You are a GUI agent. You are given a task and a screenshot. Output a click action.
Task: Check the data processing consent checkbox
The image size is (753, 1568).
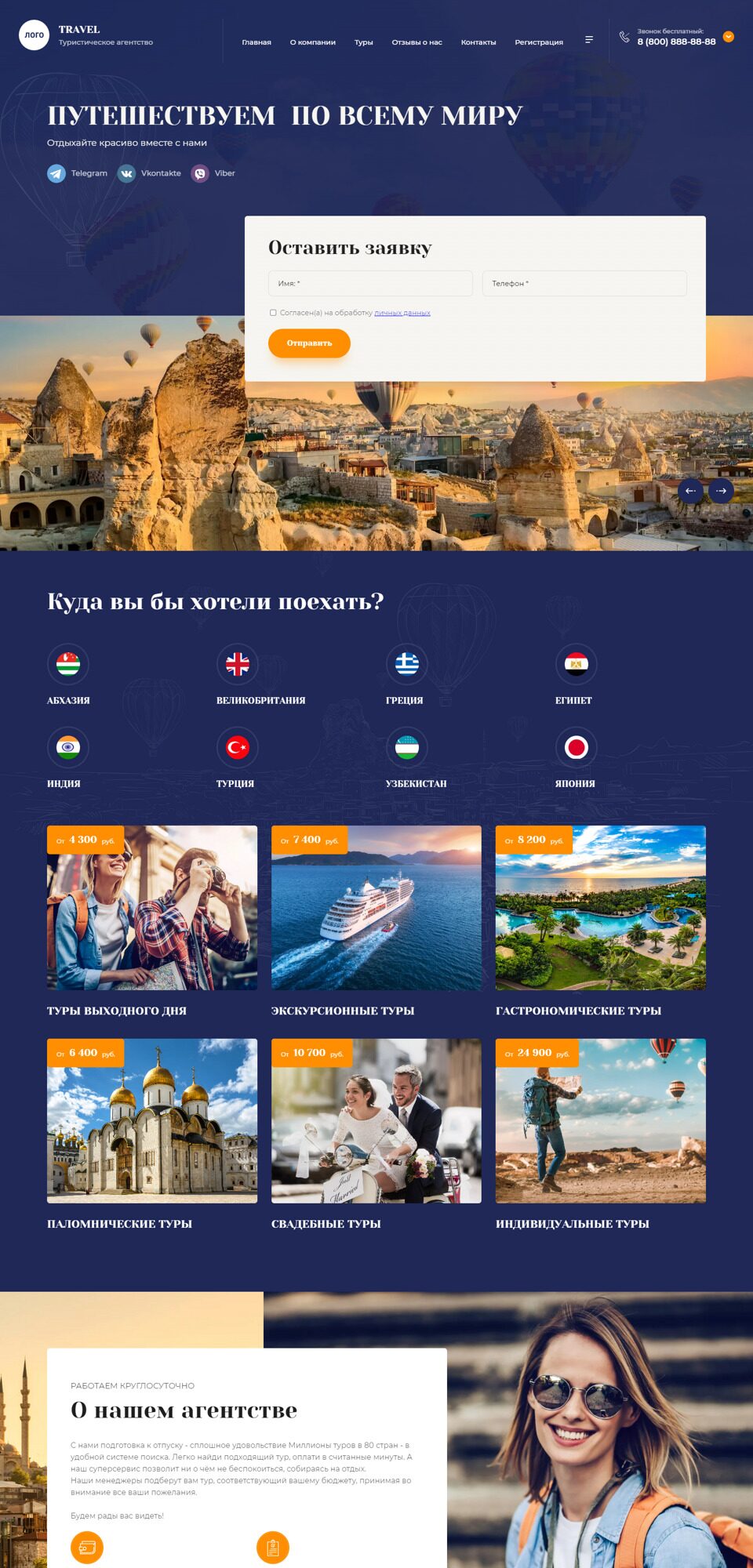click(273, 313)
